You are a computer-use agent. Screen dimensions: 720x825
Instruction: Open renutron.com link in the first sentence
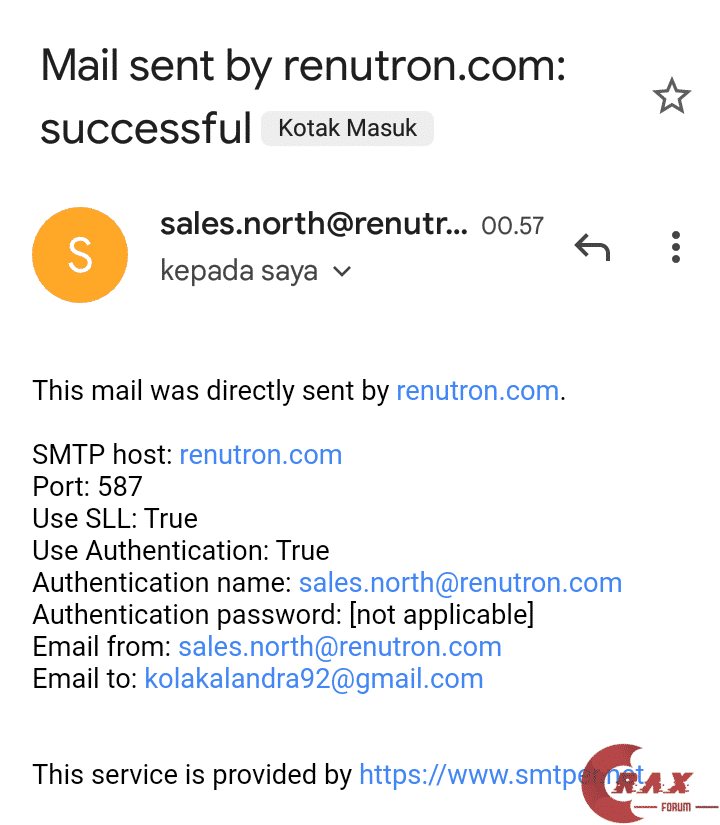(x=477, y=390)
